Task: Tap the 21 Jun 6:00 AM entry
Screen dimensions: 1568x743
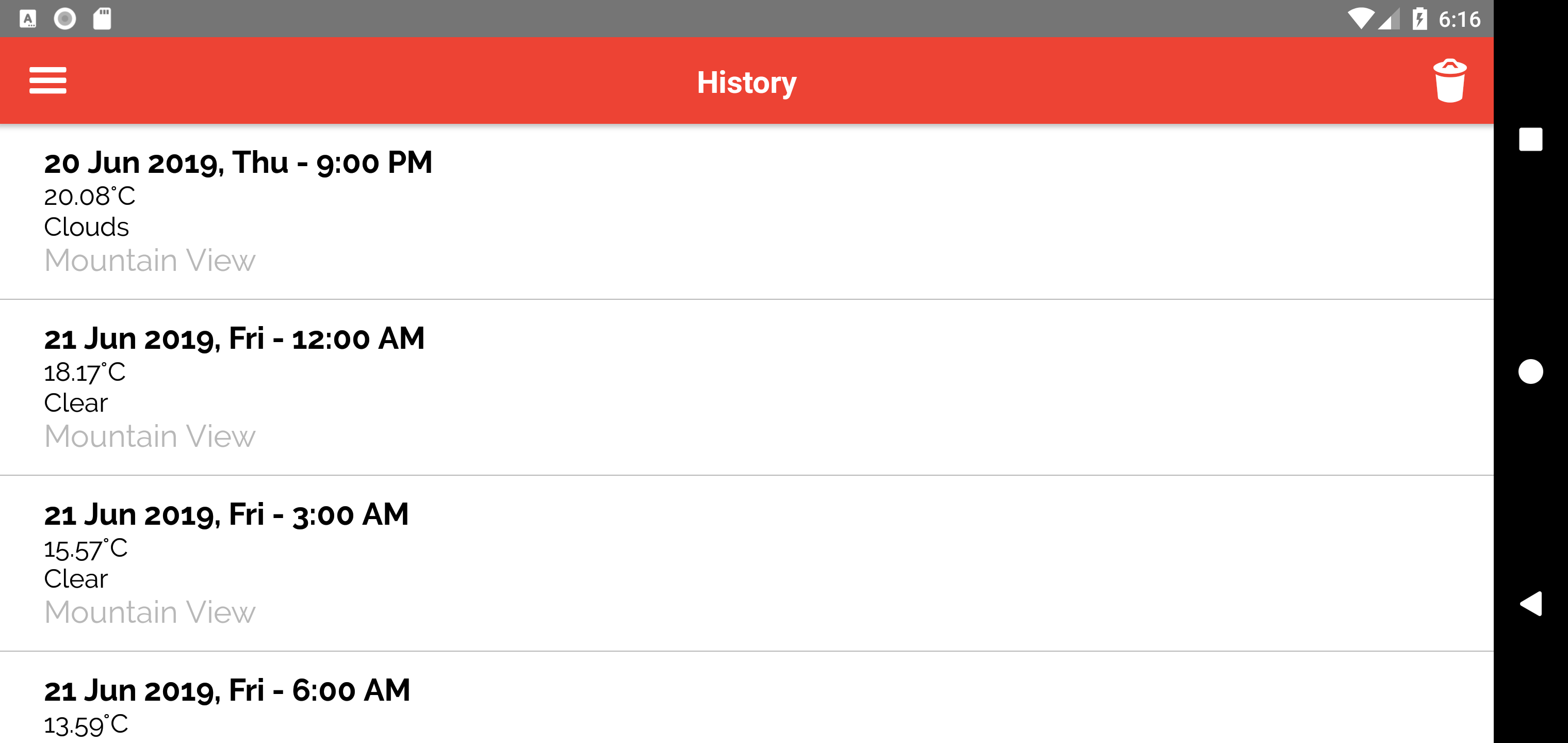Action: coord(746,700)
